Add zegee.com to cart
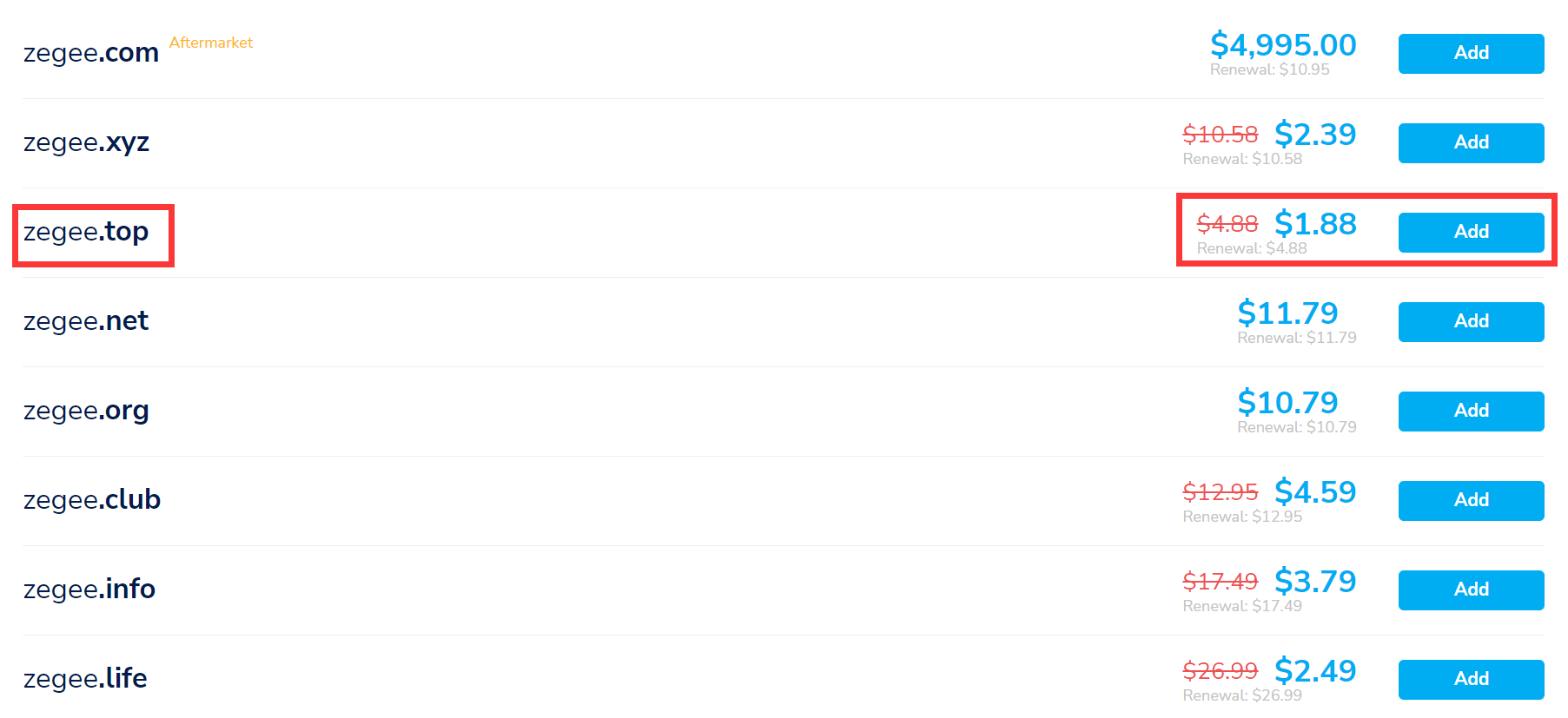Viewport: 1568px width, 718px height. [1470, 53]
